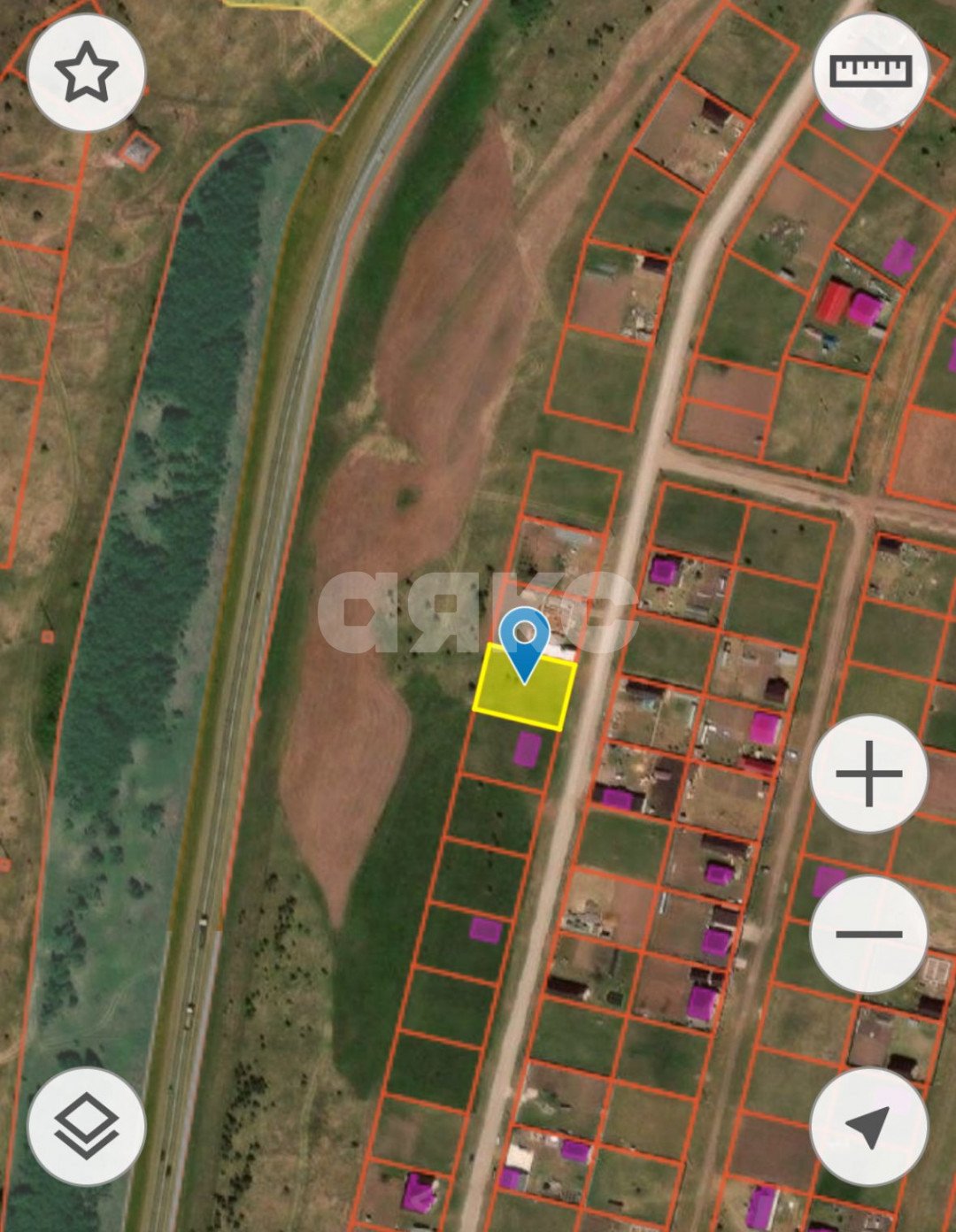Center the map on my location

(868, 1126)
